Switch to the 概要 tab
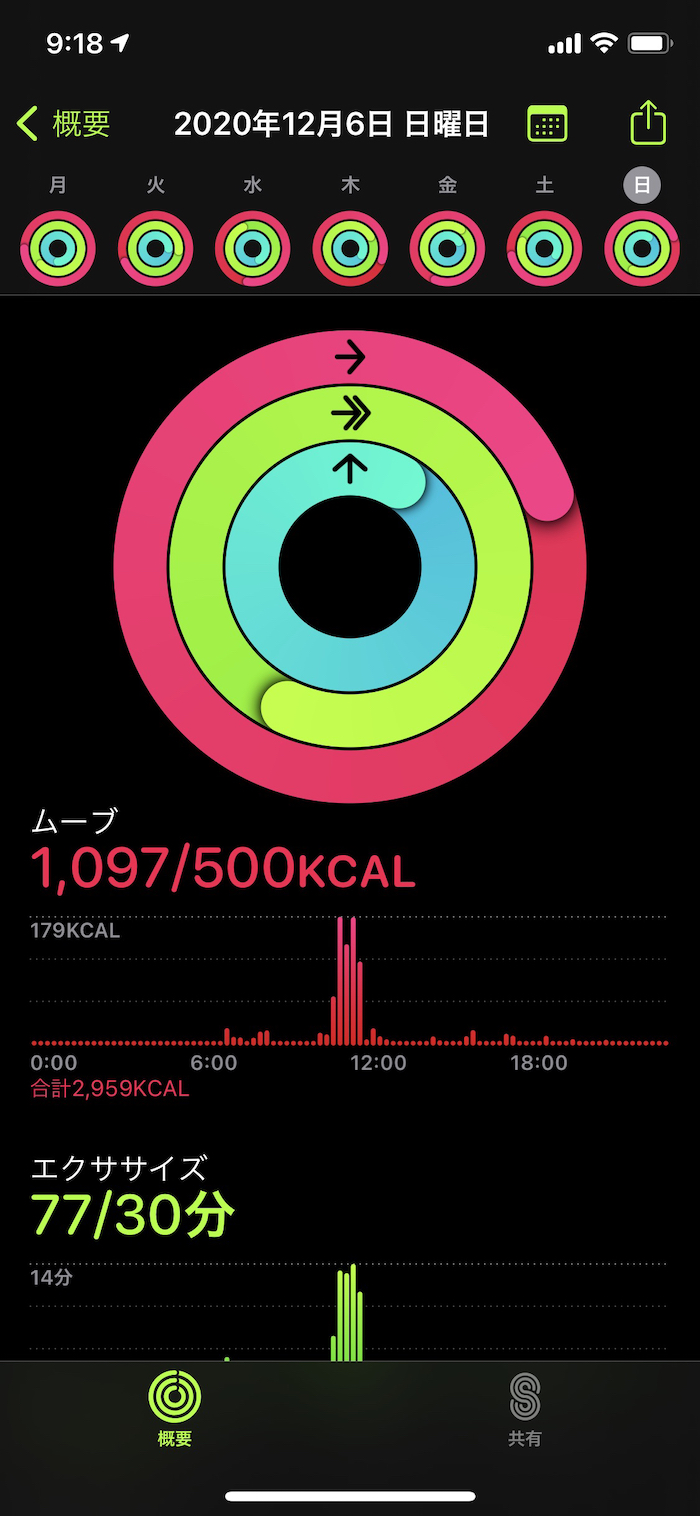Screen dimensions: 700x1516 [x=175, y=1408]
